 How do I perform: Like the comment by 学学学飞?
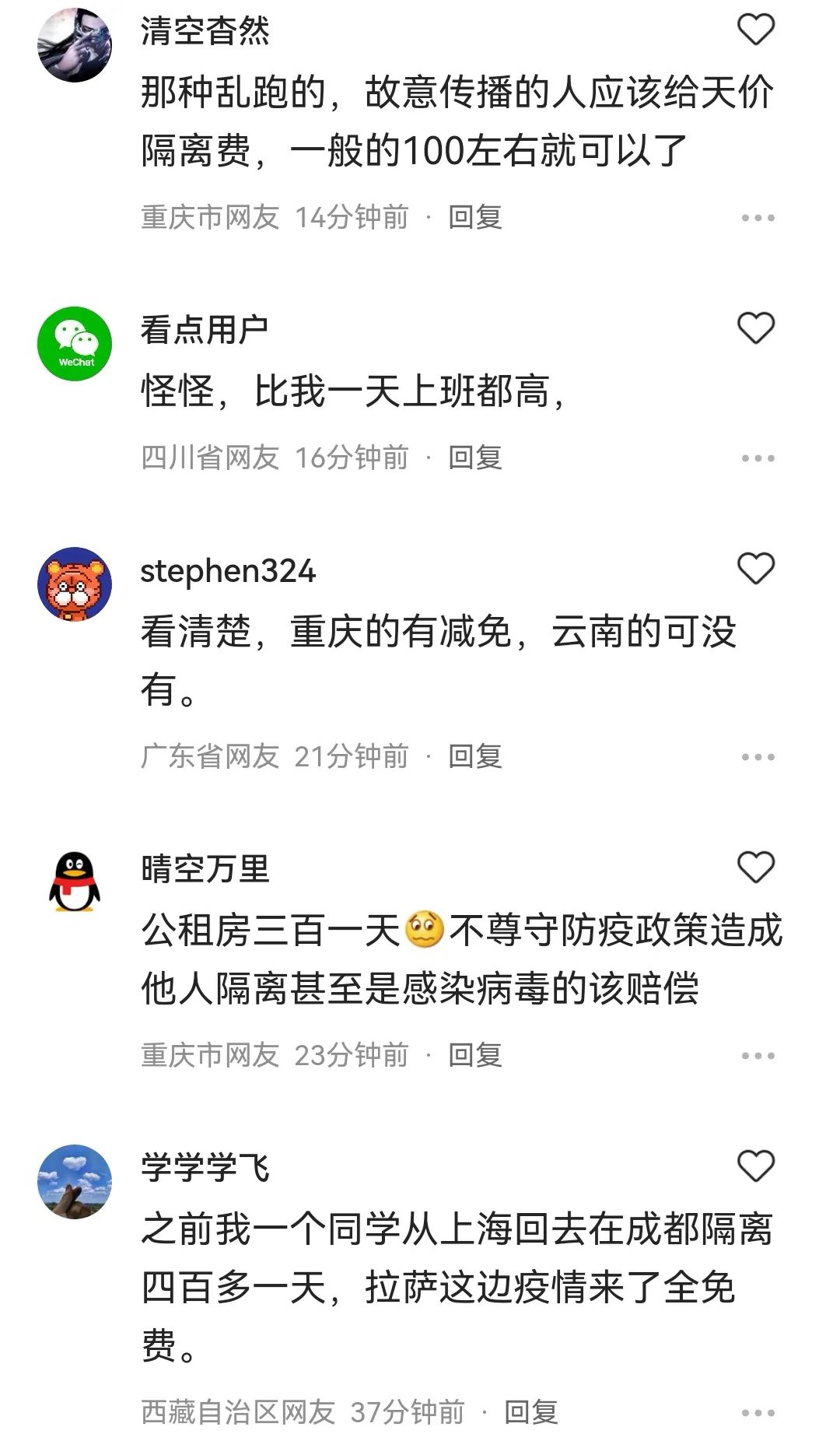pyautogui.click(x=756, y=1166)
